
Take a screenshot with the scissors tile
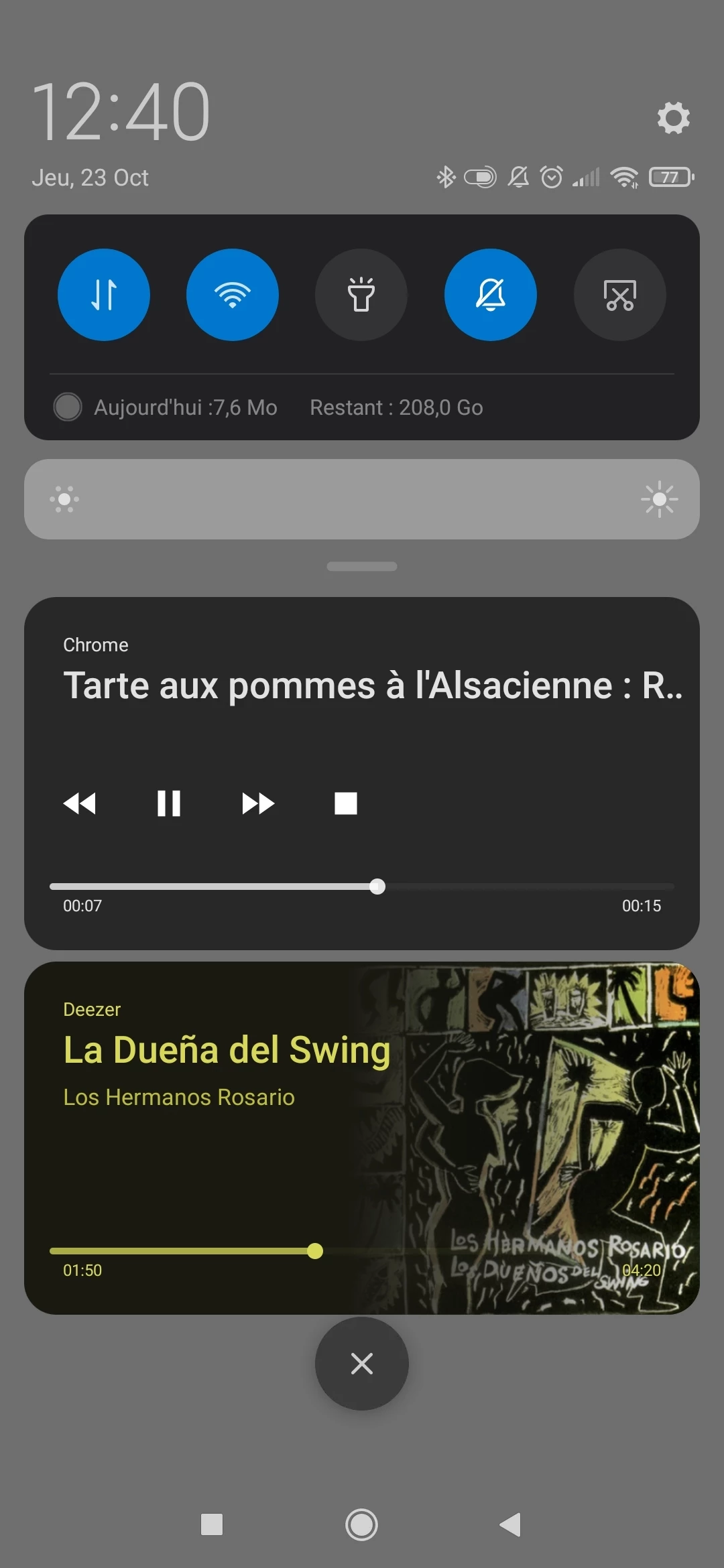620,295
